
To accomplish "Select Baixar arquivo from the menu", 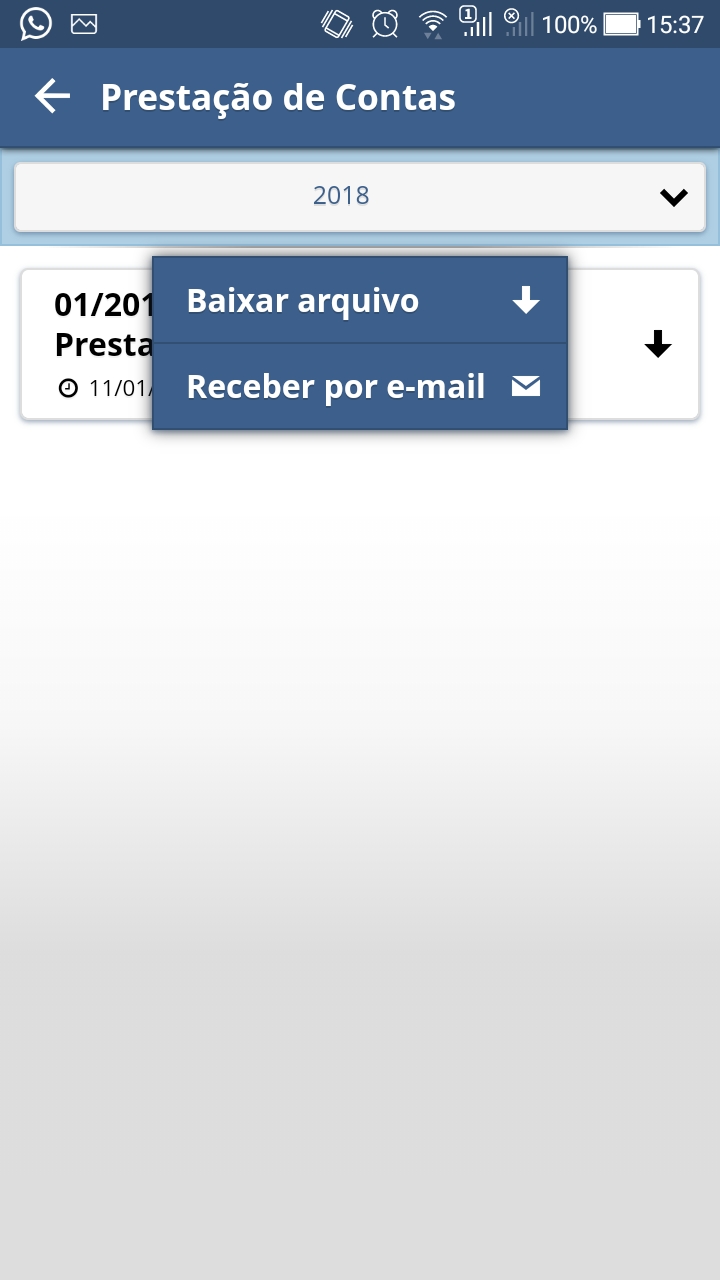I will [360, 301].
